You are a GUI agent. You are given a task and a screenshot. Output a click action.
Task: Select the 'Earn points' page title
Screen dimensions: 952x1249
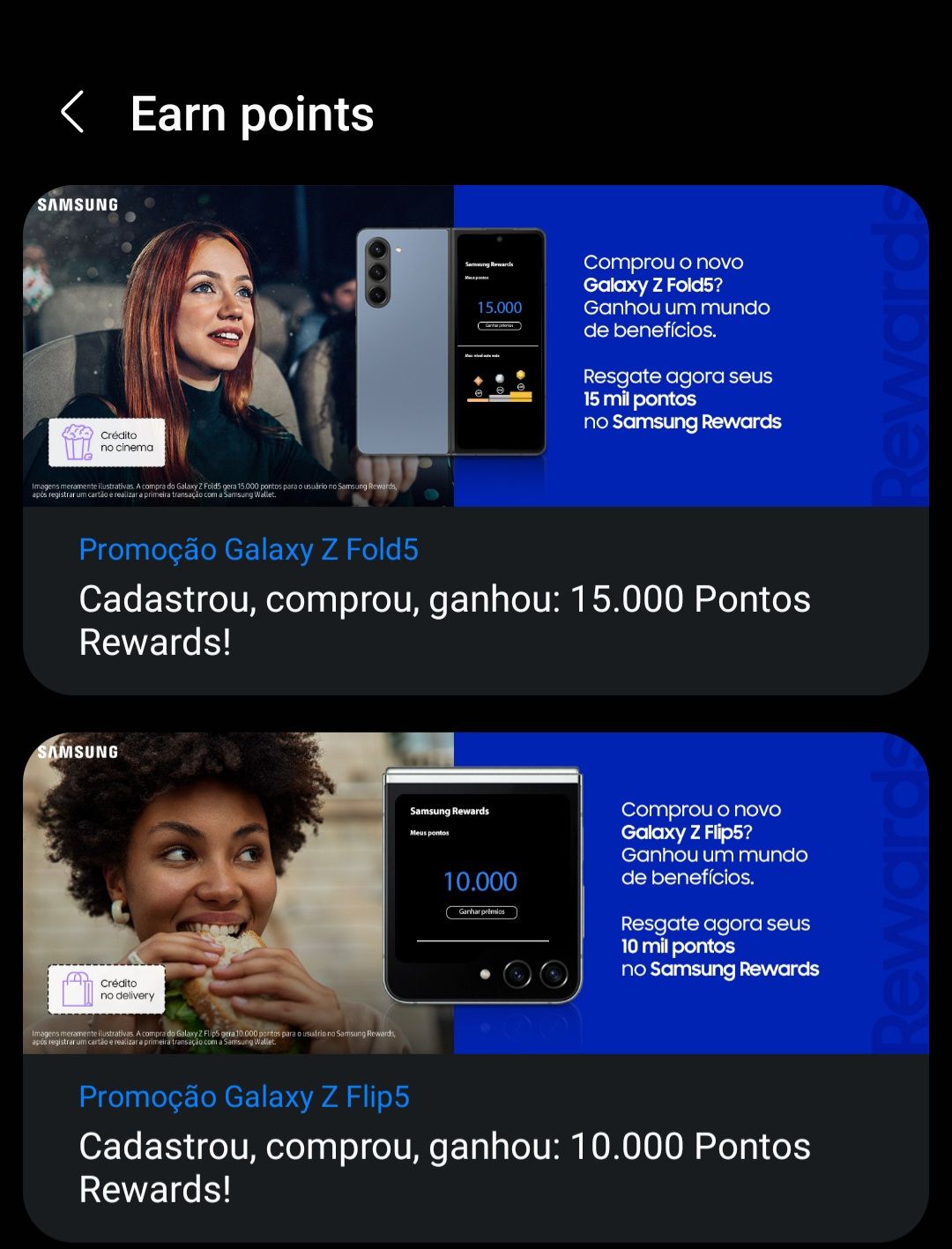pos(252,114)
